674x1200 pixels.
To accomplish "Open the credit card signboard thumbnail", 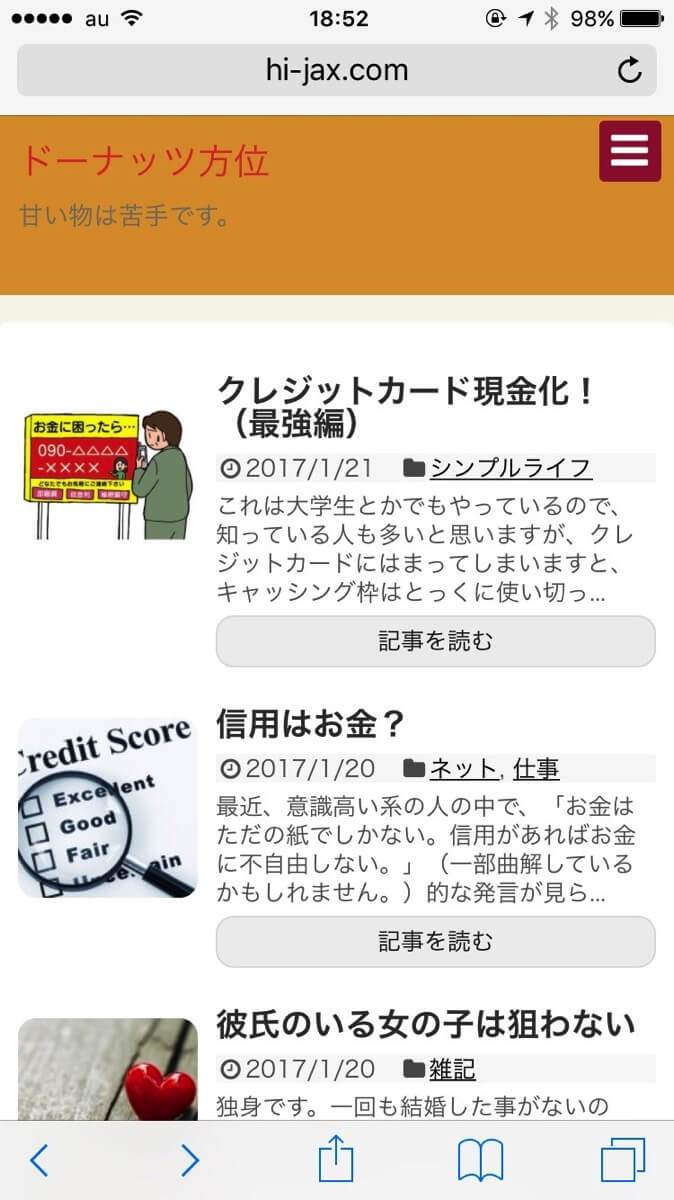I will (x=108, y=474).
